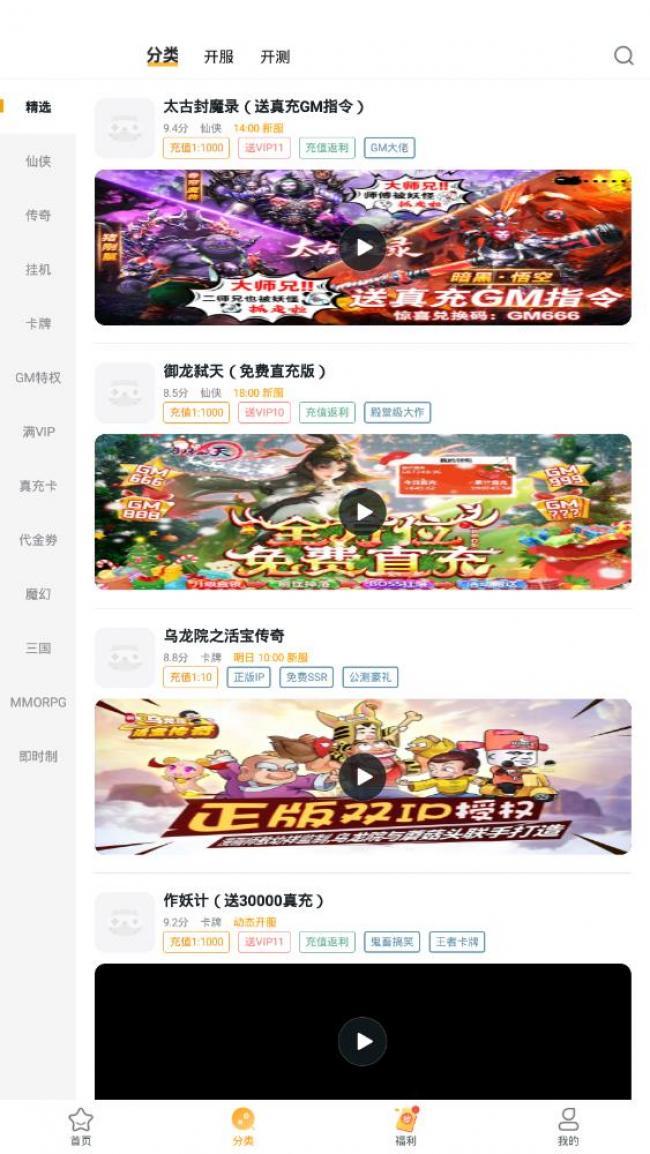Select the 满VIP category
650x1154 pixels.
pos(38,432)
